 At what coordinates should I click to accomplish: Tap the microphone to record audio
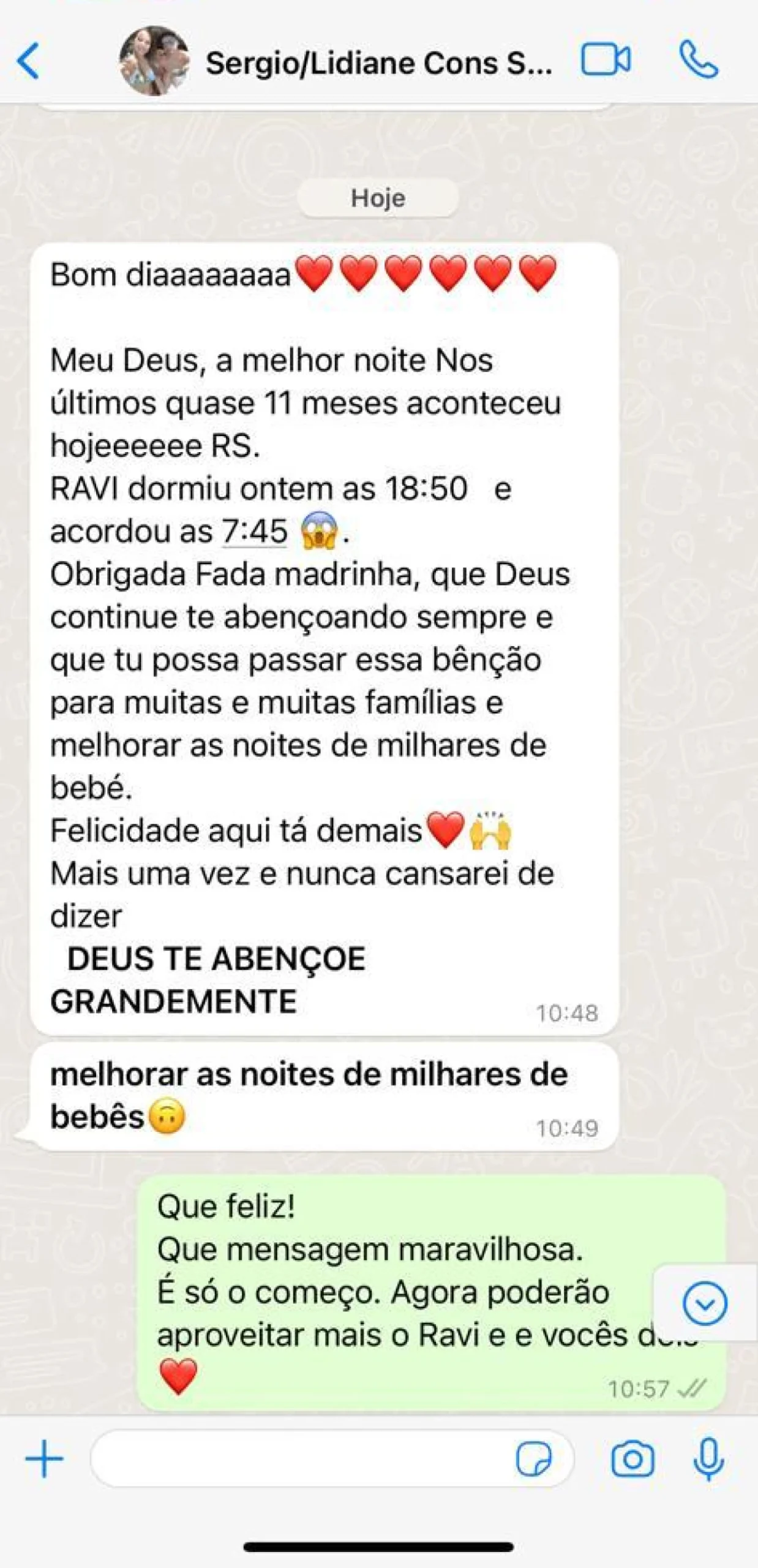coord(708,1458)
